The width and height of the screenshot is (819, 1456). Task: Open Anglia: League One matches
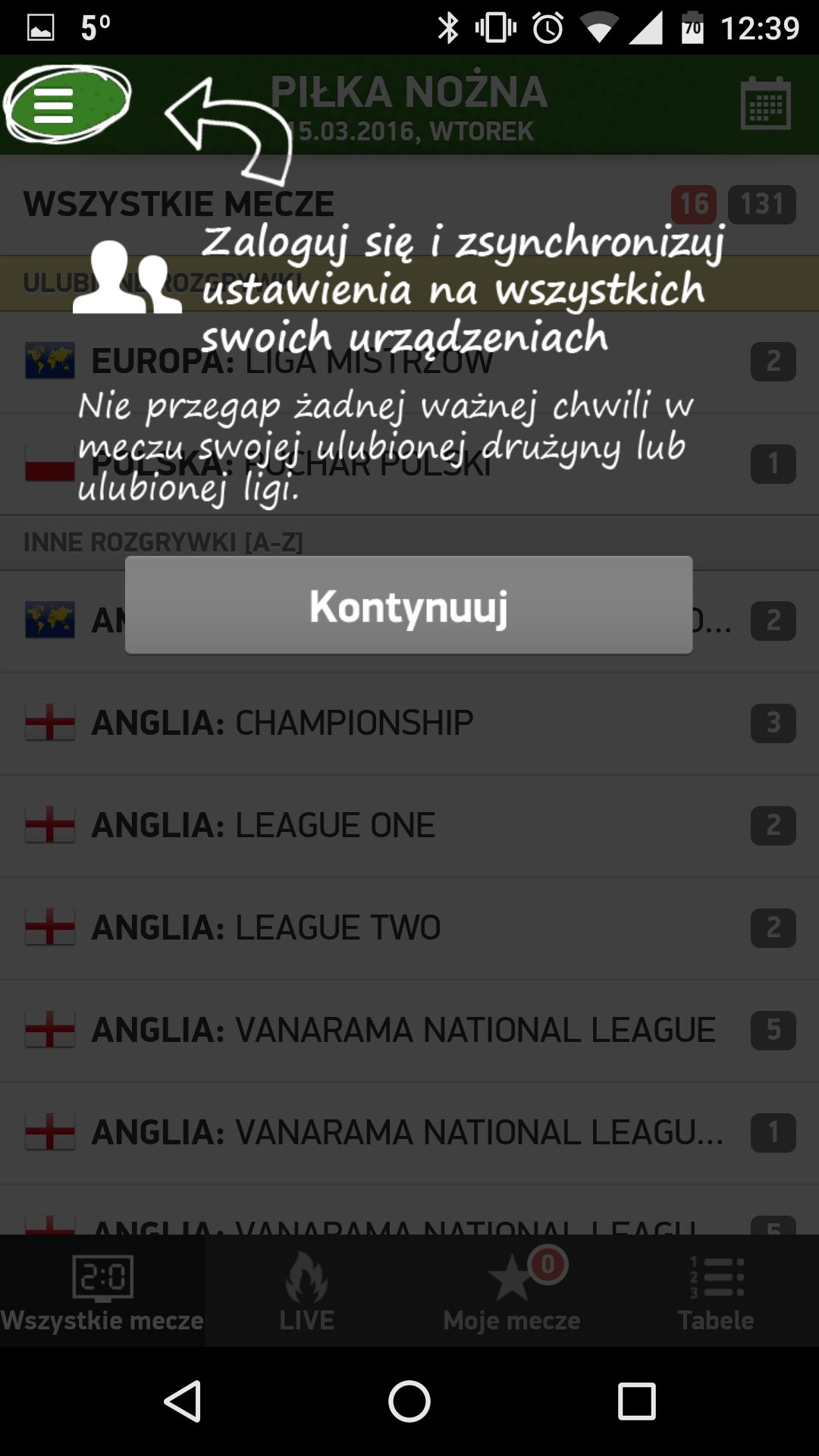coord(409,825)
